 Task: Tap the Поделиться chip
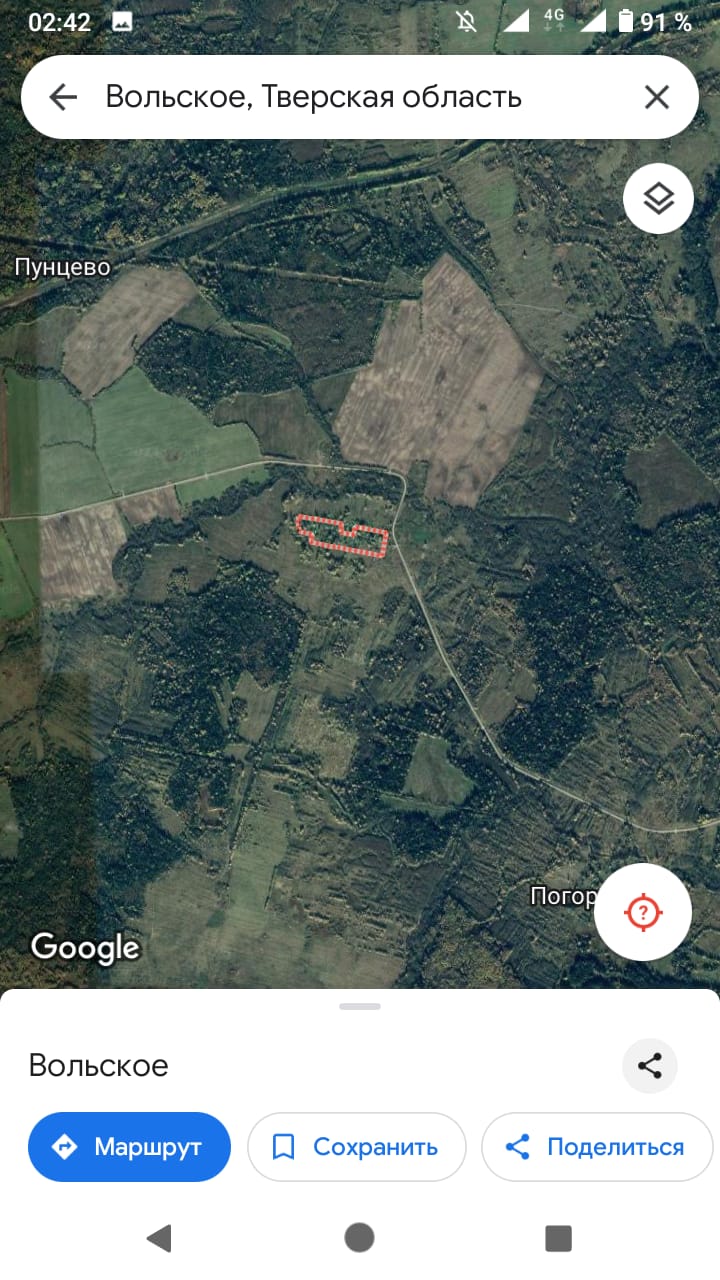(597, 1147)
